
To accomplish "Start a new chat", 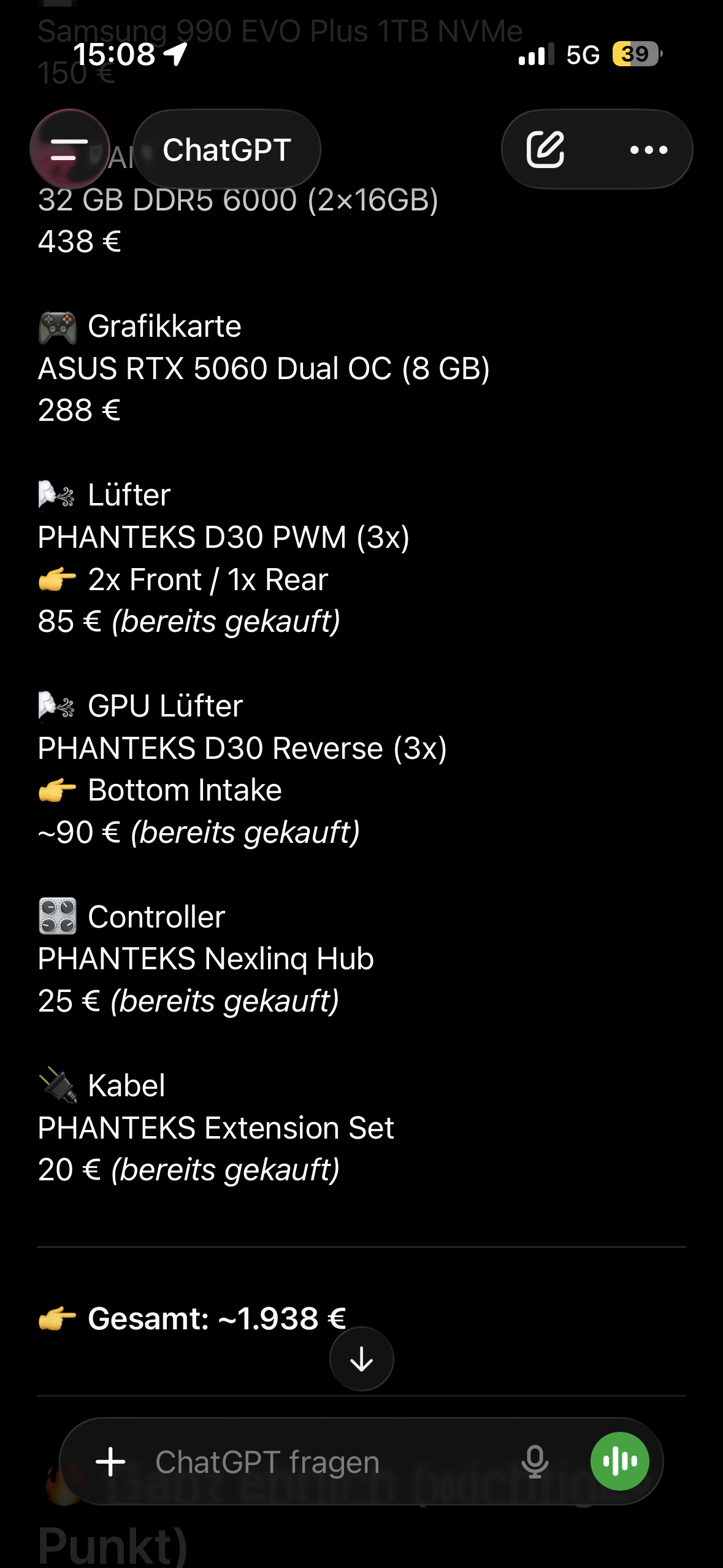I will [x=545, y=150].
